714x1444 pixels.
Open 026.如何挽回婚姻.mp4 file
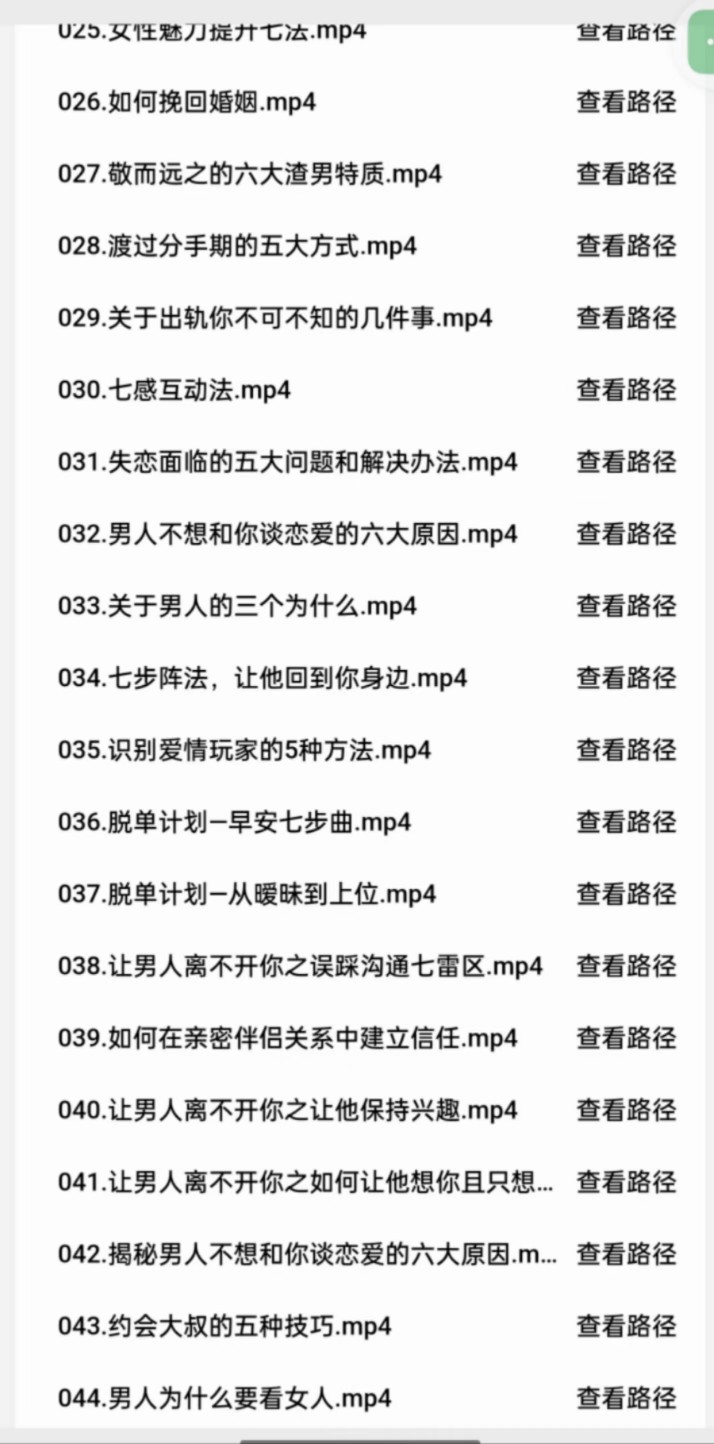pos(187,102)
